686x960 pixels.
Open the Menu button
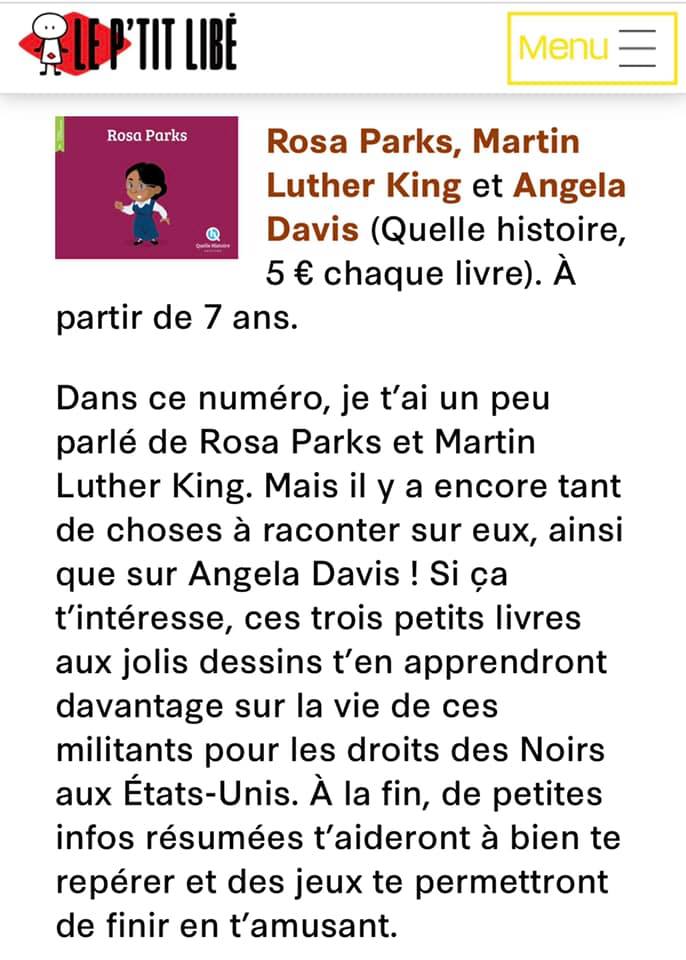coord(591,48)
